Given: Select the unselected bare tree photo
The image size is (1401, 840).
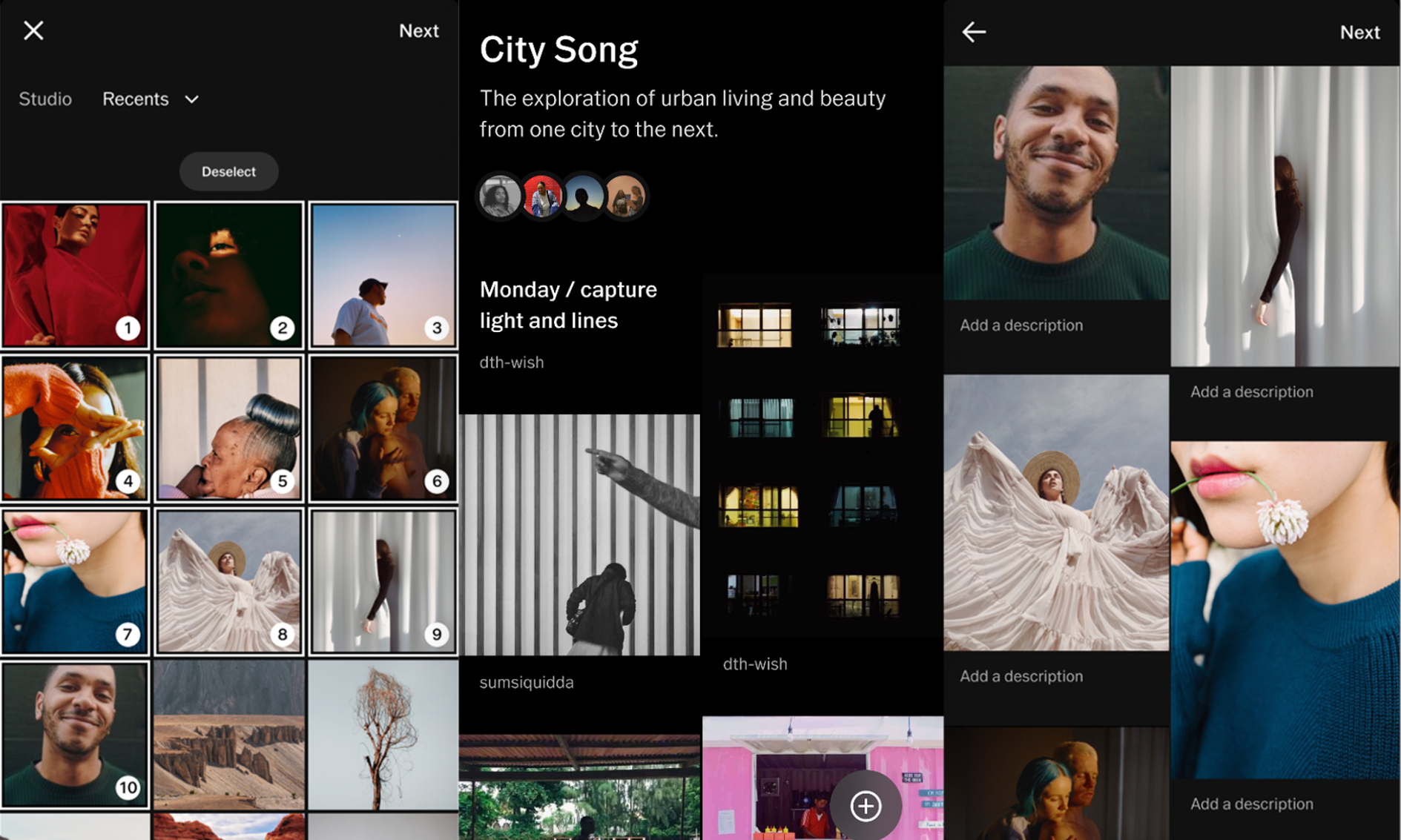Looking at the screenshot, I should point(383,735).
